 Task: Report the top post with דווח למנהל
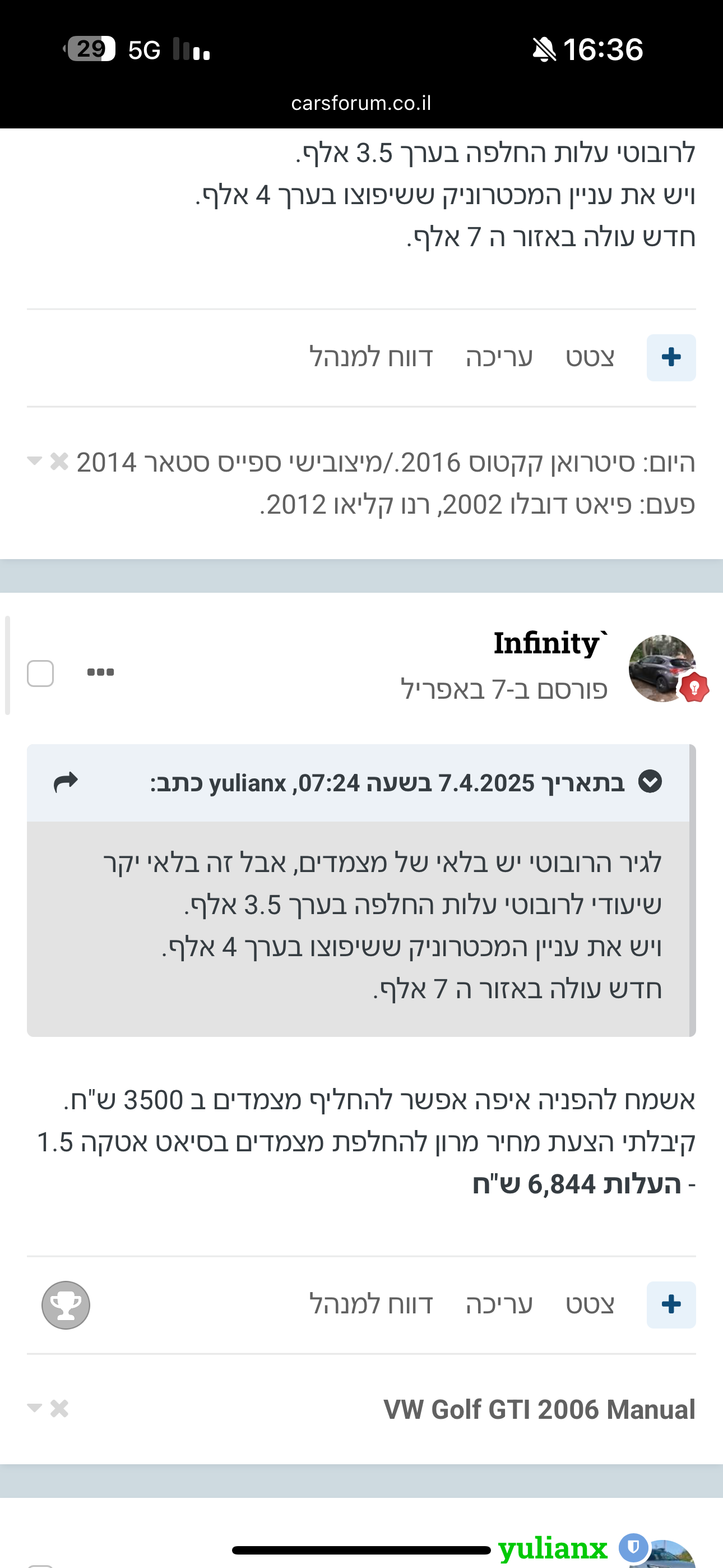click(x=370, y=357)
